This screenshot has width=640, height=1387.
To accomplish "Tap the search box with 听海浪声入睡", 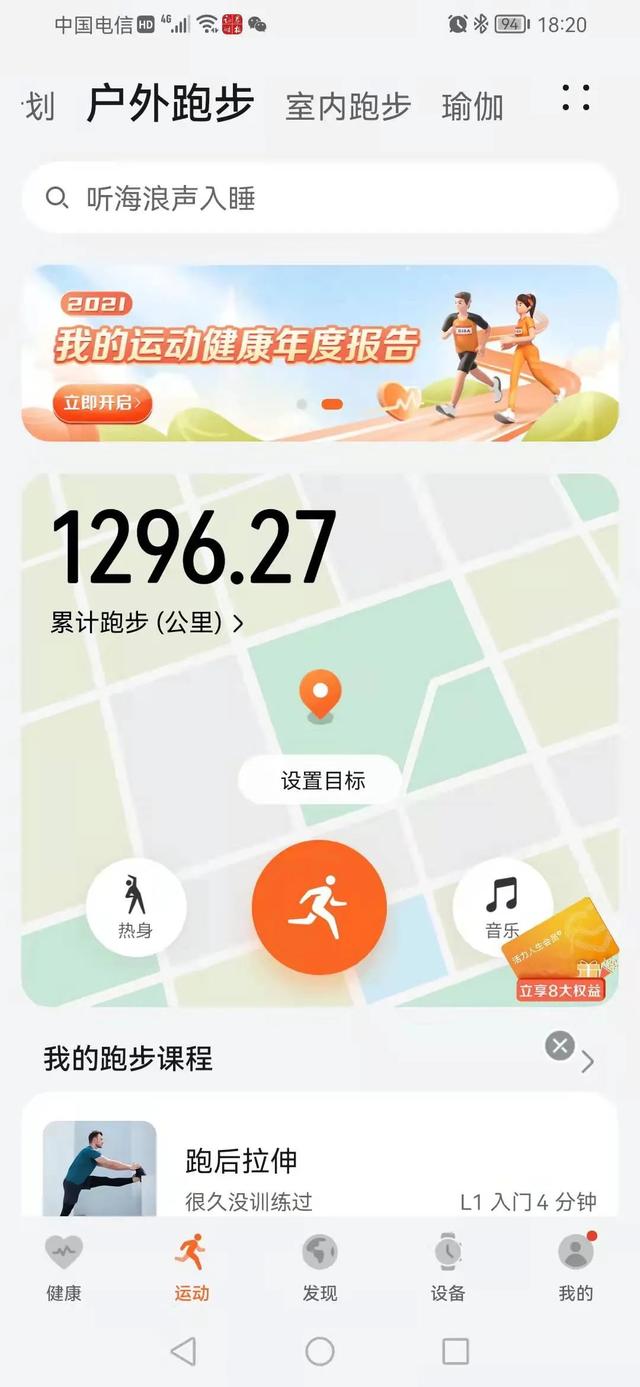I will (x=320, y=198).
